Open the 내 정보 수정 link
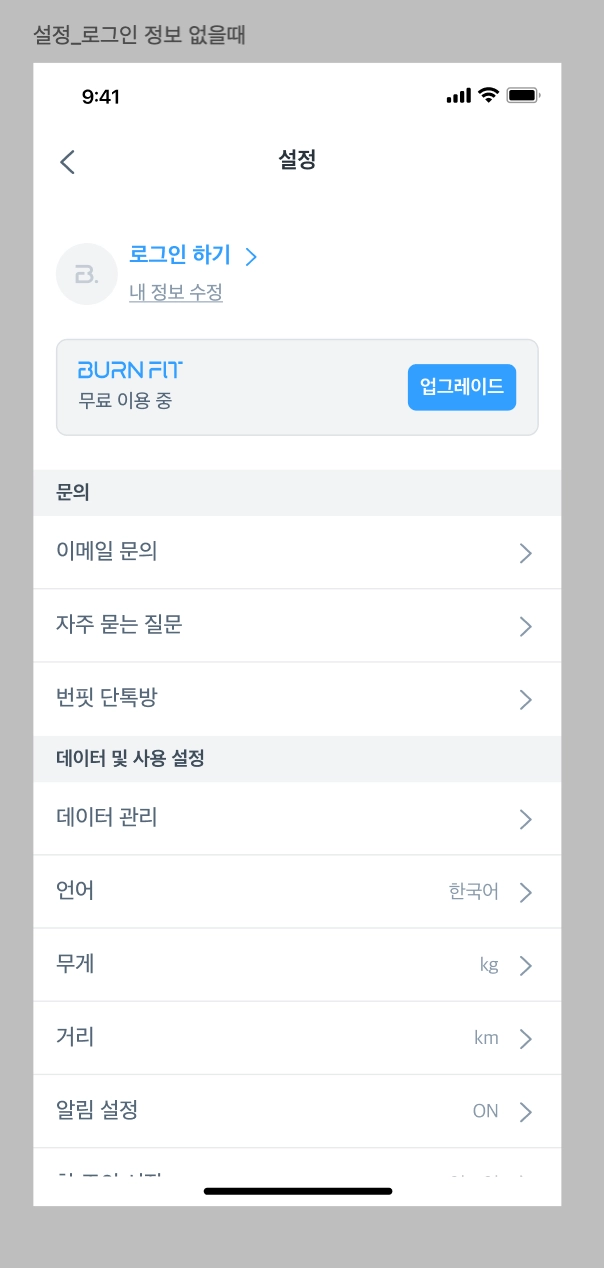The image size is (604, 1268). (x=176, y=293)
